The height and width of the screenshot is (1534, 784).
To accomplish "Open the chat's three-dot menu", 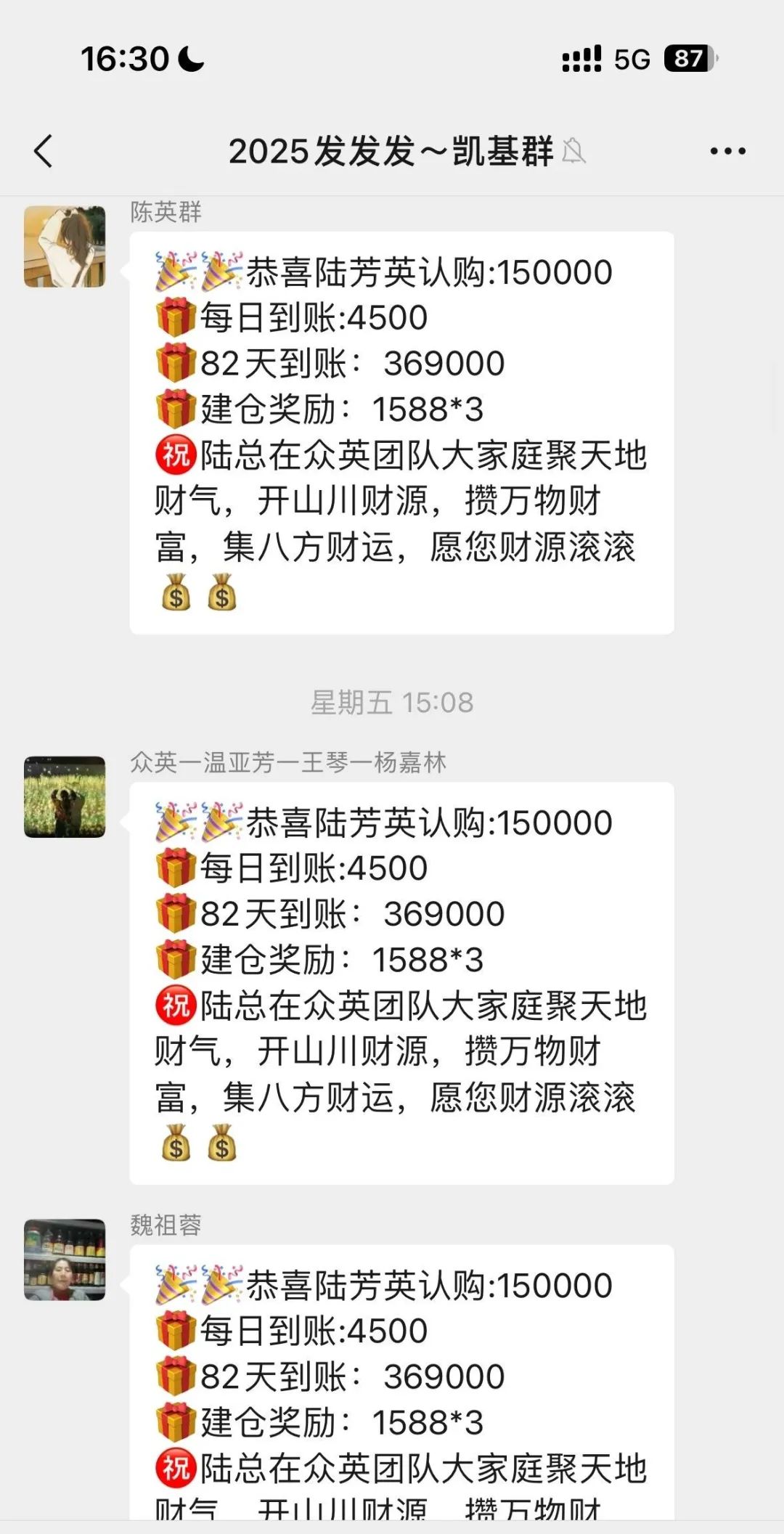I will (x=727, y=151).
